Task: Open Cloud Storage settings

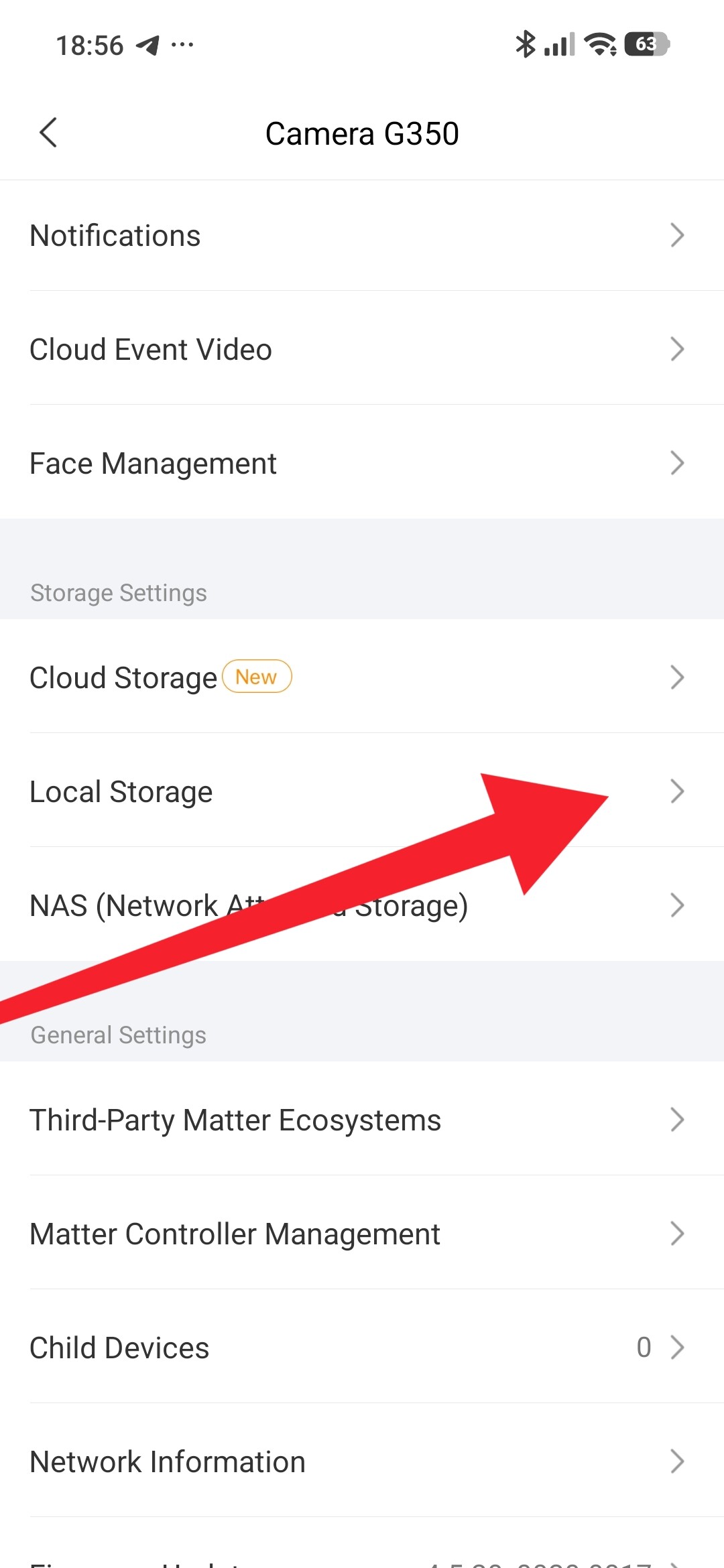Action: coord(362,677)
